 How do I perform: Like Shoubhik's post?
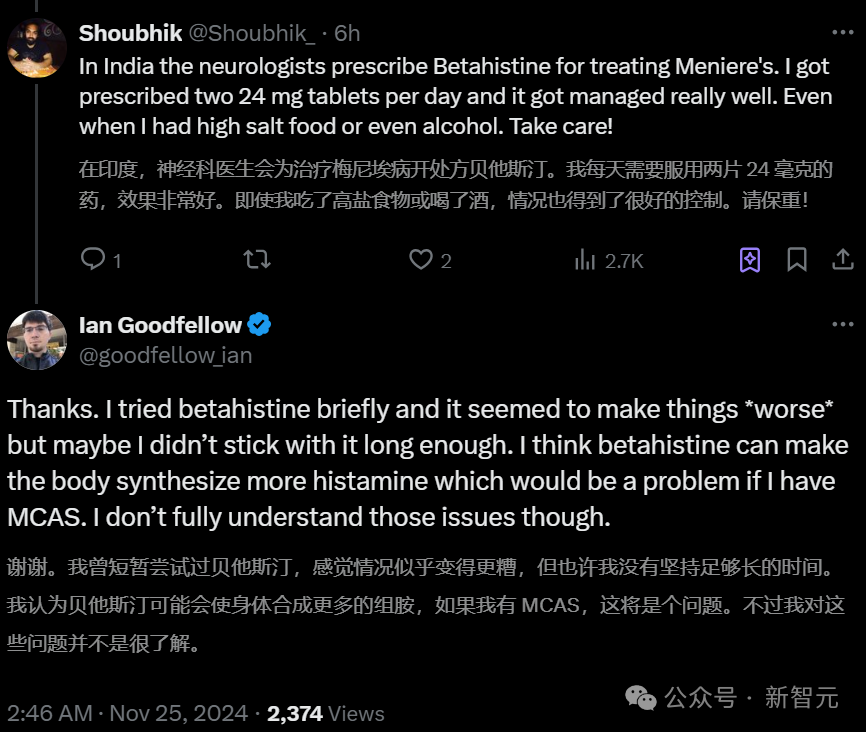click(420, 260)
